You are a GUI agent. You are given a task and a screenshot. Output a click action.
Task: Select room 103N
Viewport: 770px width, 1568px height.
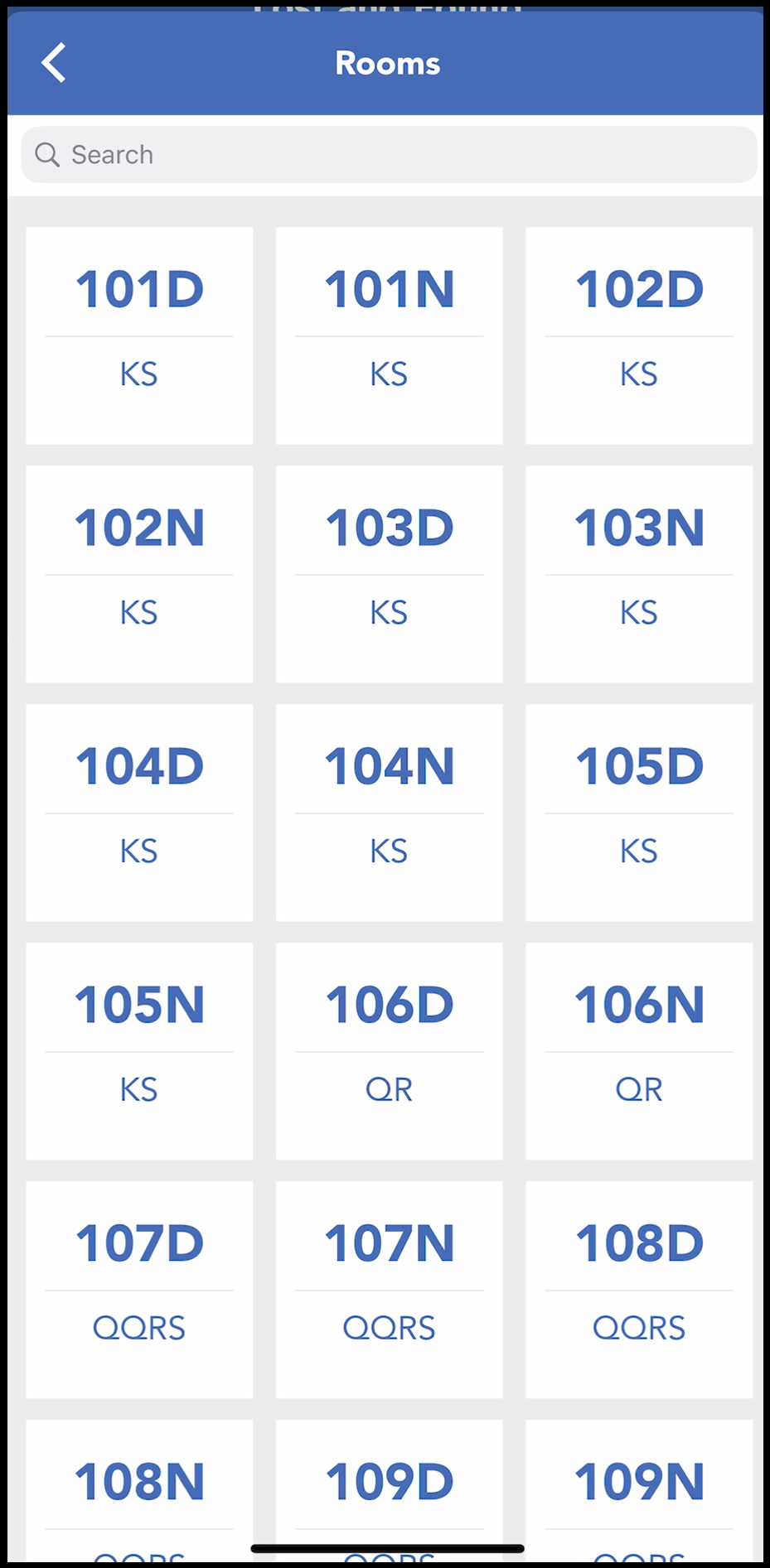coord(638,573)
